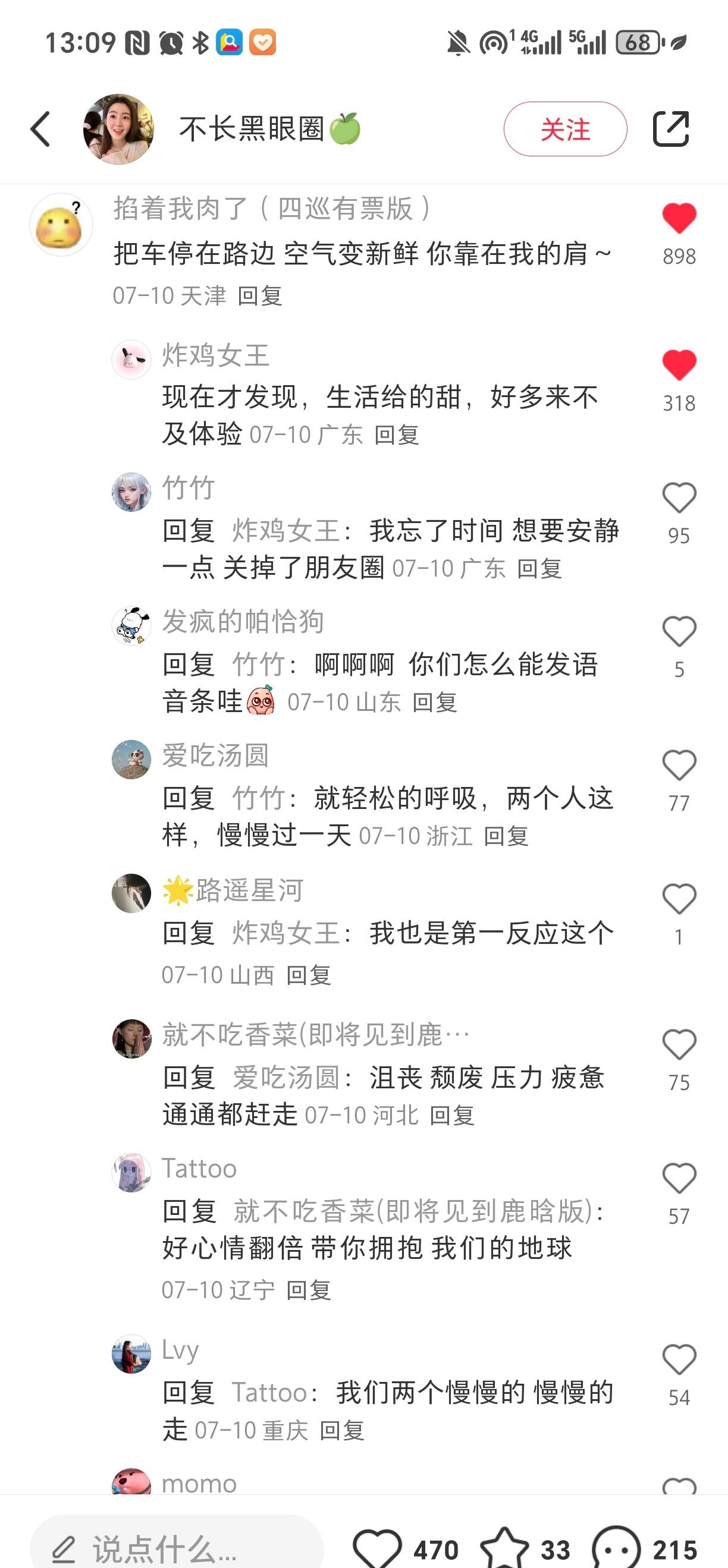Open profile of 不长黑眼圈
The height and width of the screenshot is (1568, 728).
click(118, 129)
